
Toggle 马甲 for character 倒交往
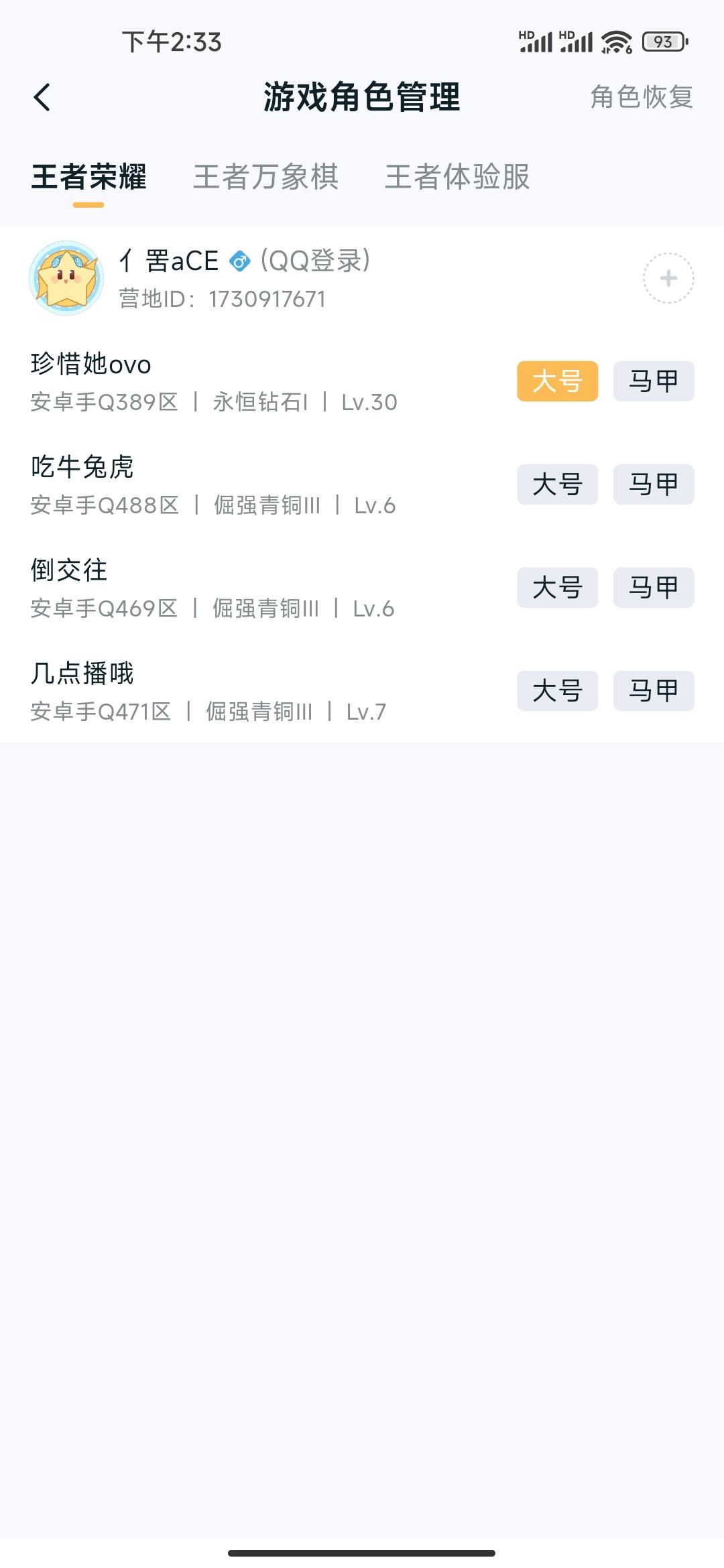653,588
